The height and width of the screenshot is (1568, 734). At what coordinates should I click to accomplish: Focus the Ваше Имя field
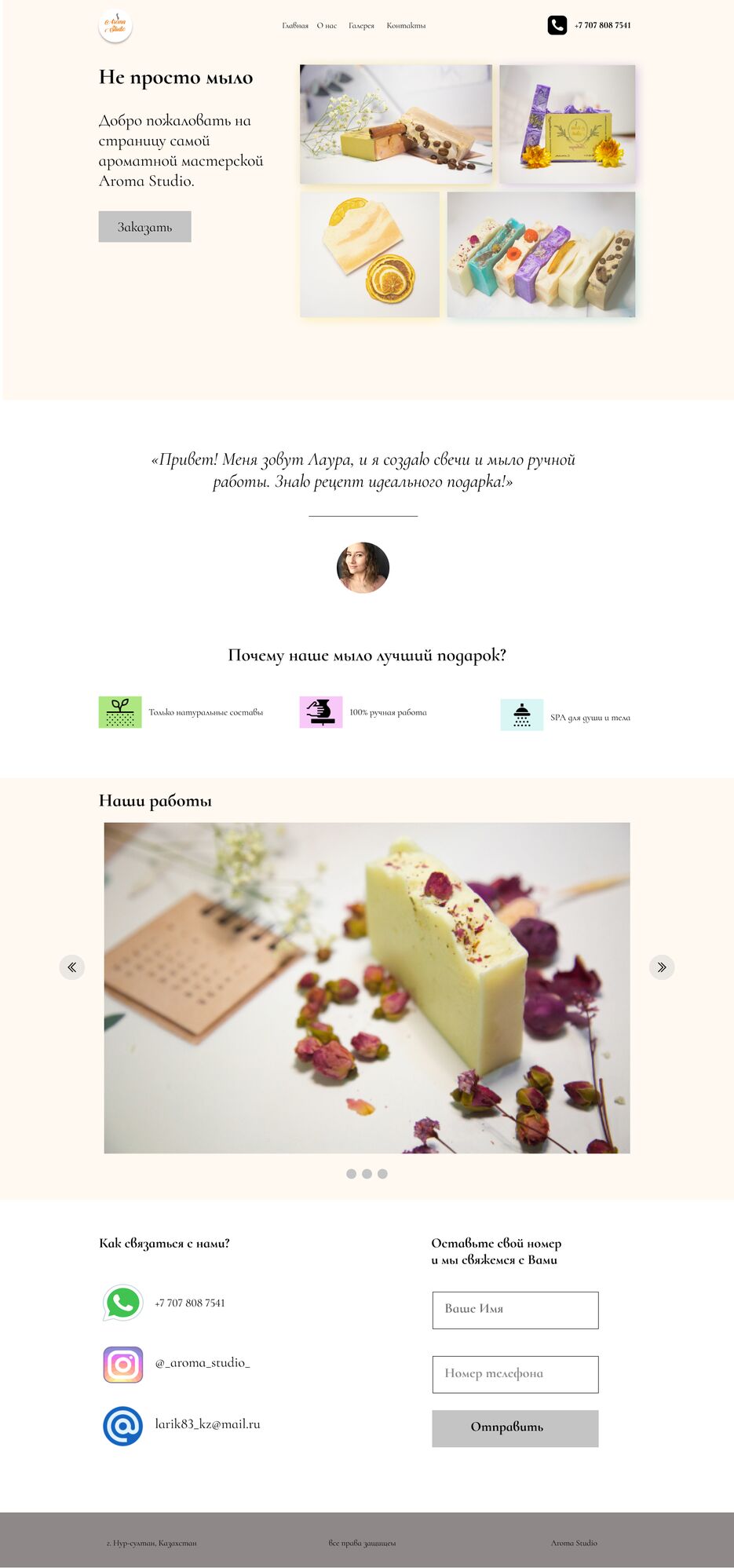515,1310
